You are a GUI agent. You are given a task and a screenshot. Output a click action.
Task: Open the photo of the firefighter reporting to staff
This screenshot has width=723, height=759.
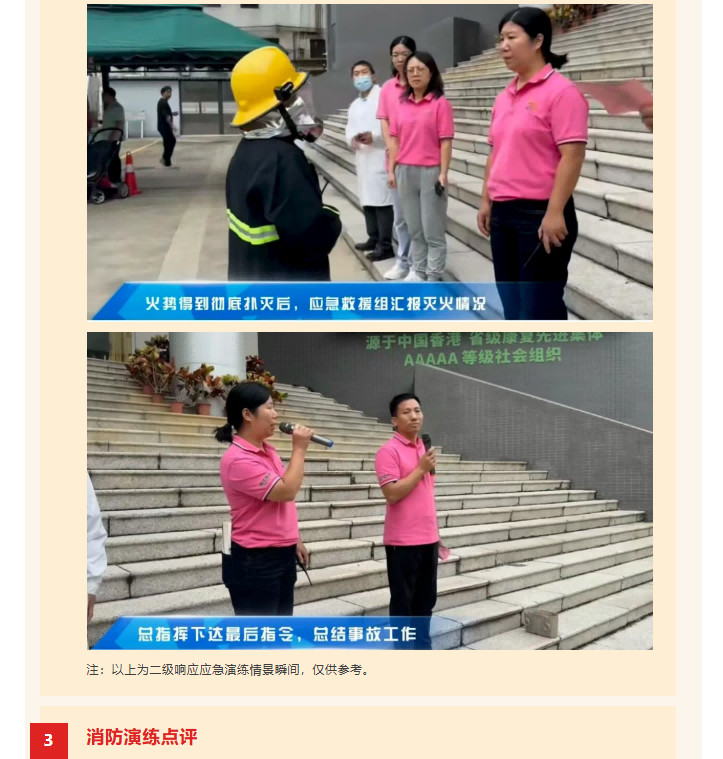pyautogui.click(x=369, y=160)
